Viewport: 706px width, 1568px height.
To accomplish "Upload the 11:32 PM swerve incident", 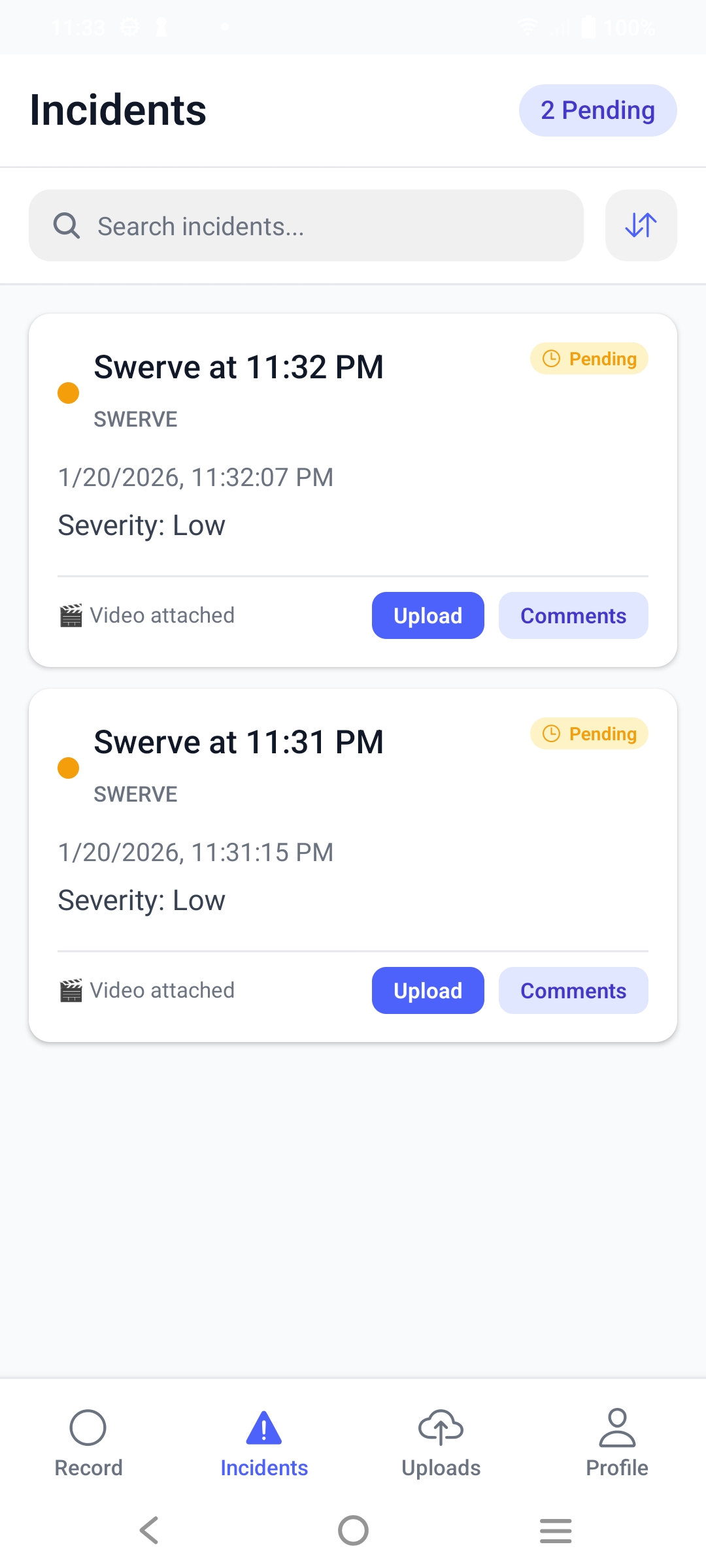I will [428, 615].
